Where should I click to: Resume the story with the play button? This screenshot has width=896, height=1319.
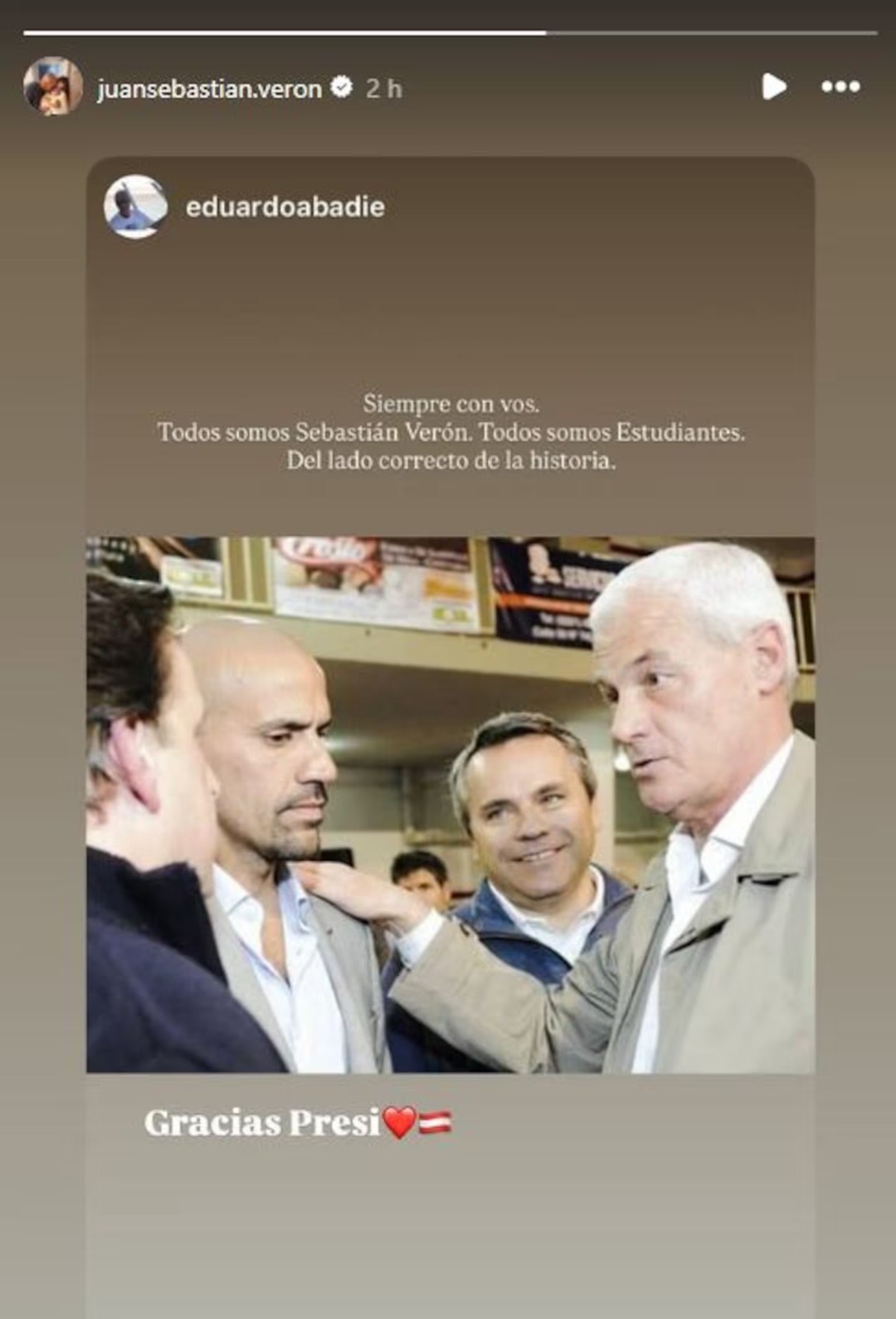coord(773,87)
